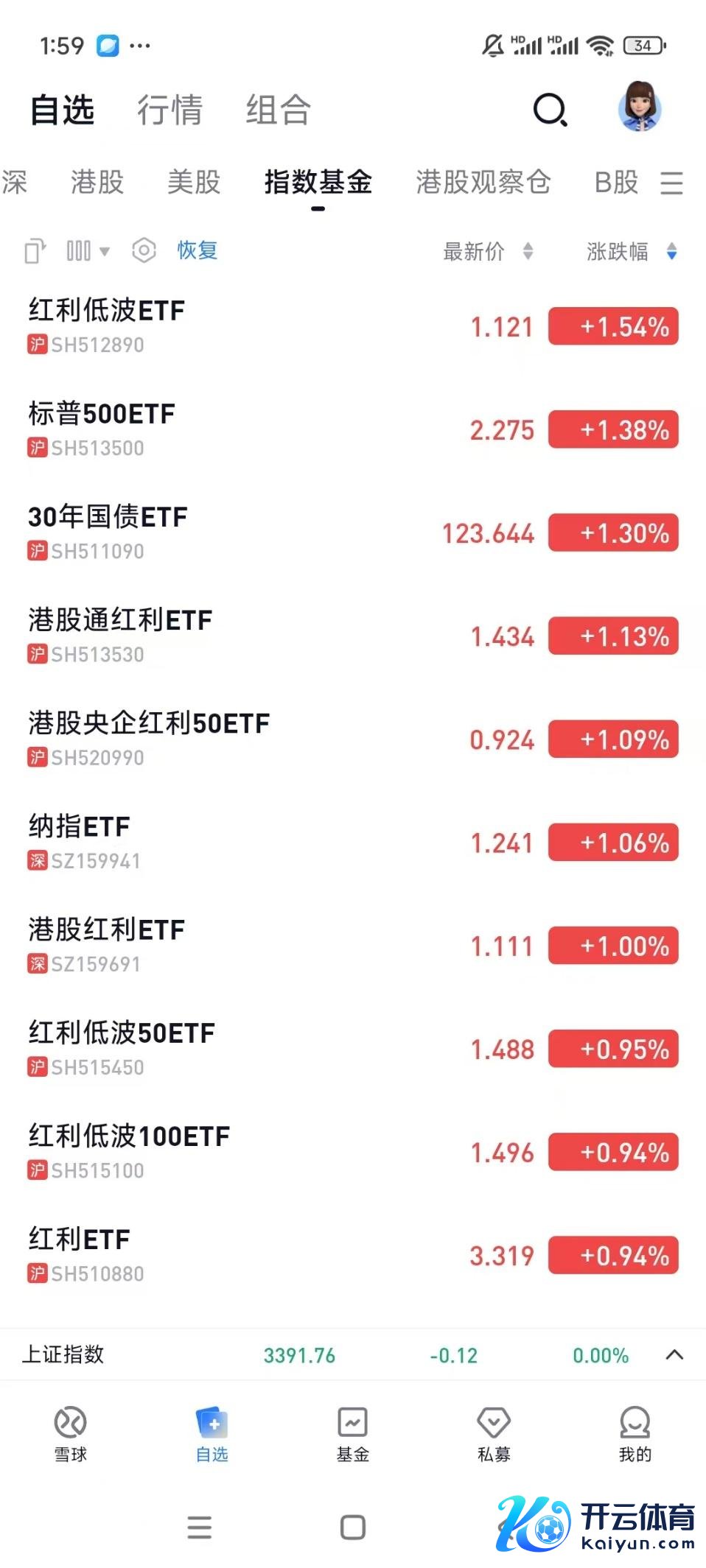Screen dimensions: 706x1568
Task: Select the 美股 watchlist tab
Action: (194, 182)
